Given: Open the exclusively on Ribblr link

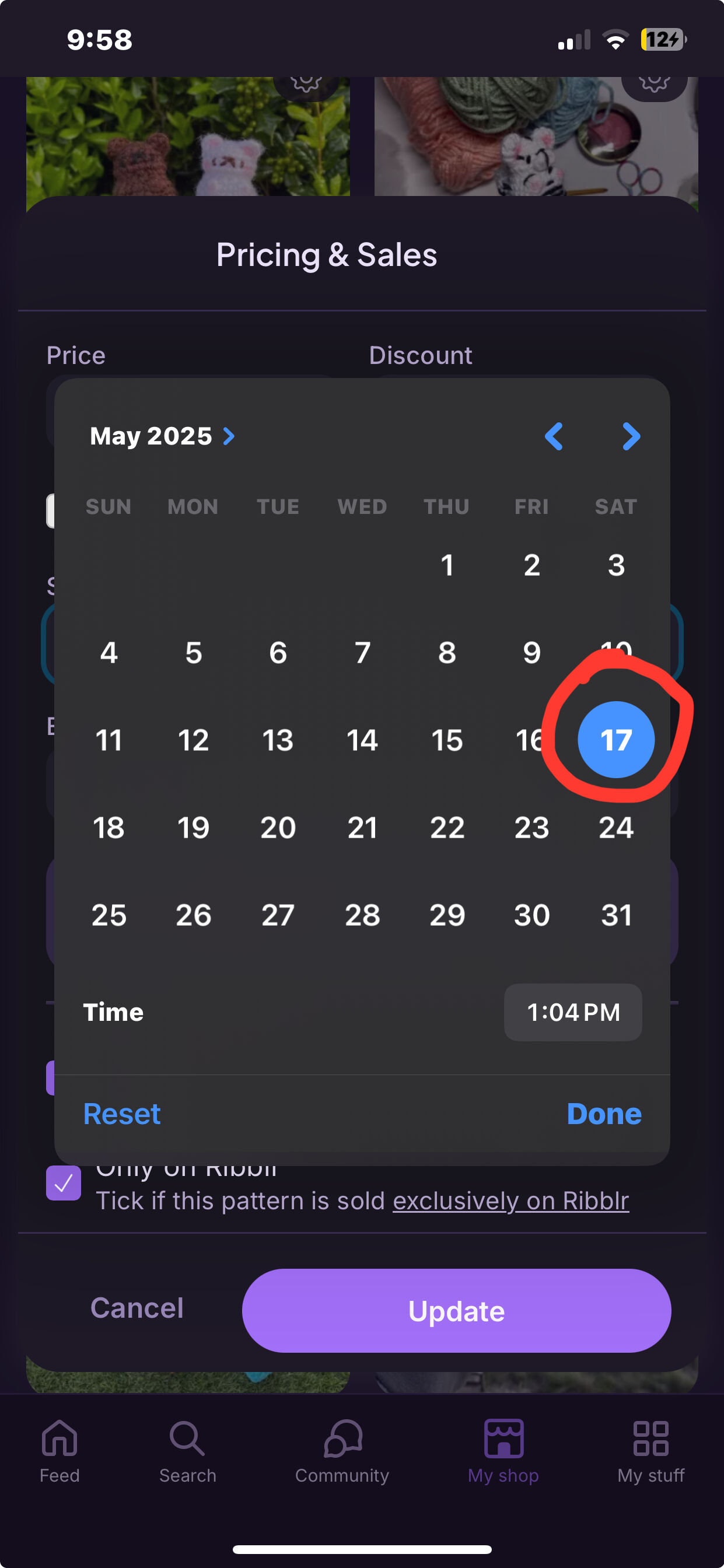Looking at the screenshot, I should [510, 1201].
